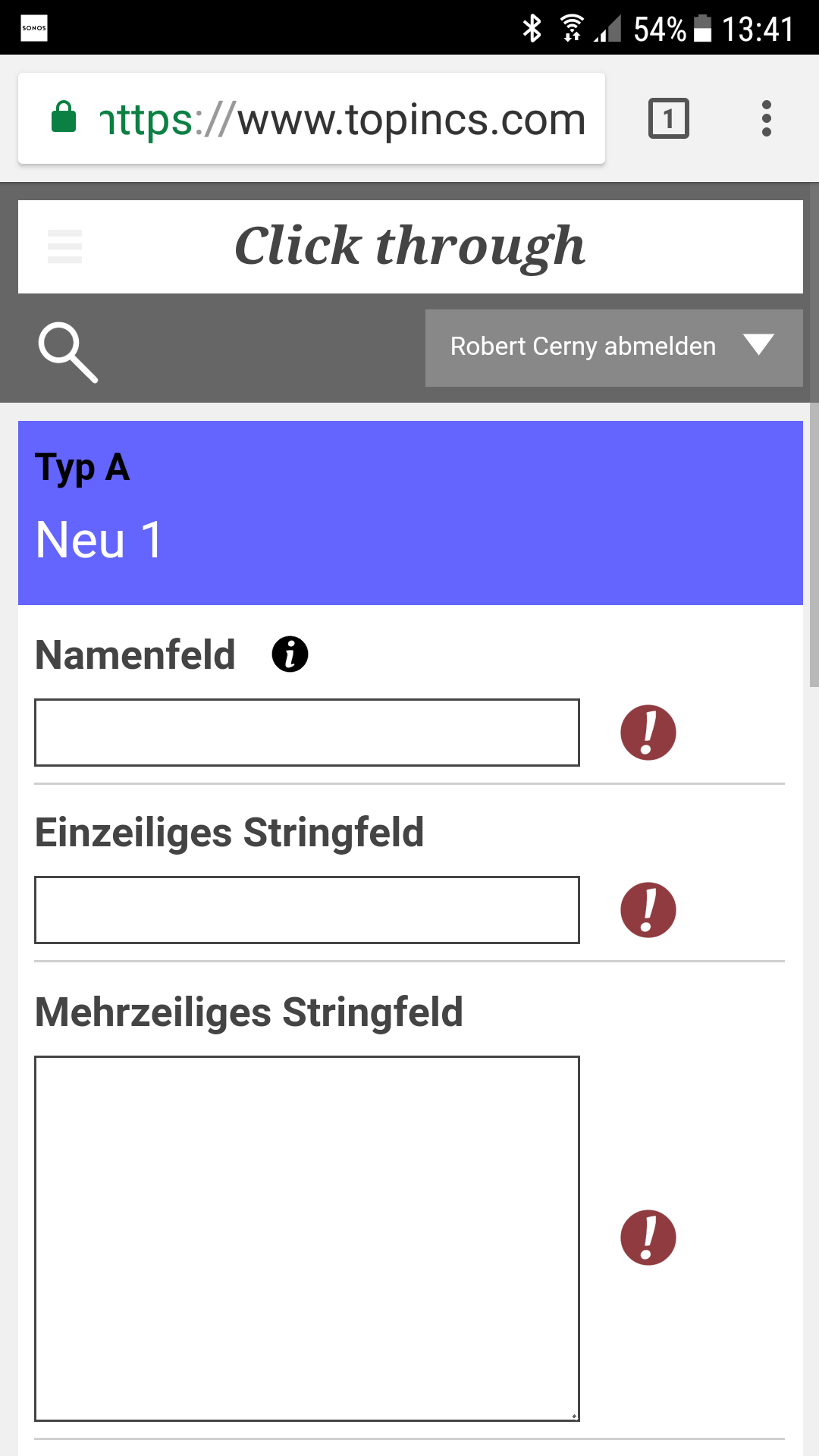This screenshot has height=1456, width=819.
Task: Open the browser overflow menu
Action: [766, 119]
